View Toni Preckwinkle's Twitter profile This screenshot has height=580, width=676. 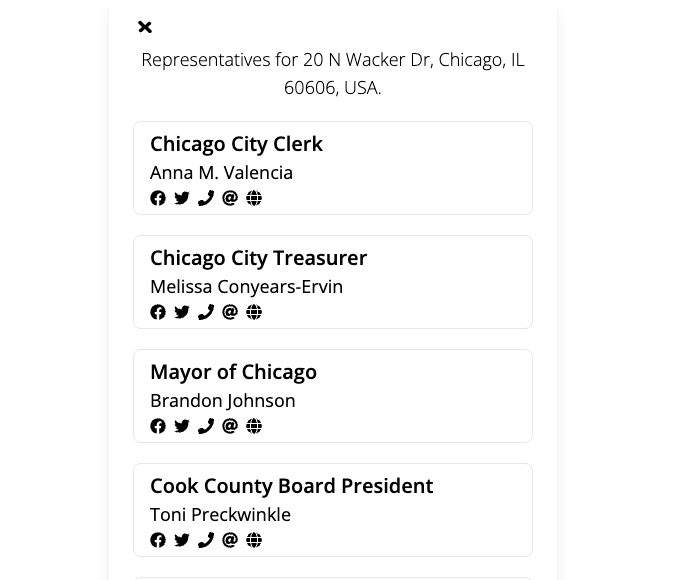182,540
